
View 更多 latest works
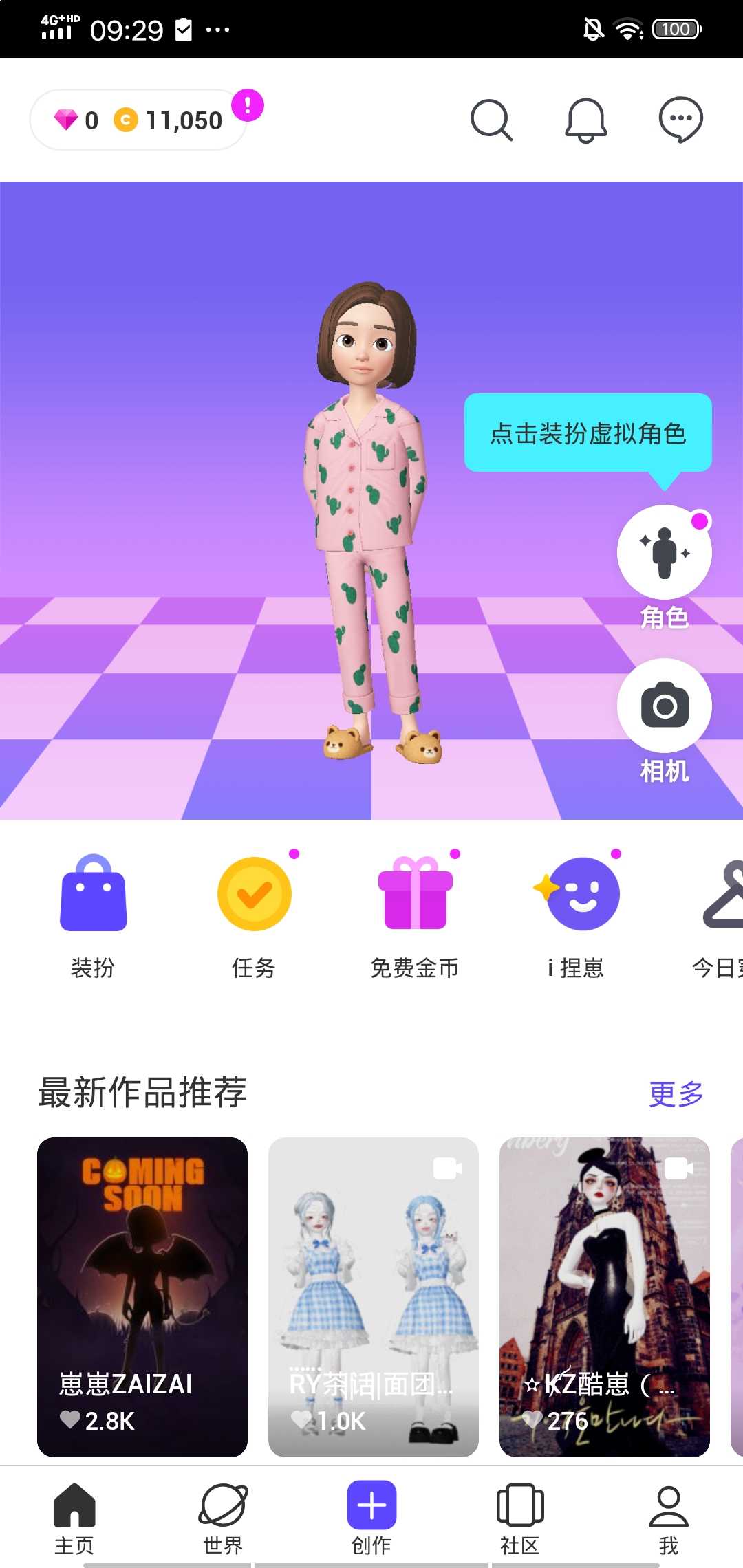click(x=676, y=1094)
